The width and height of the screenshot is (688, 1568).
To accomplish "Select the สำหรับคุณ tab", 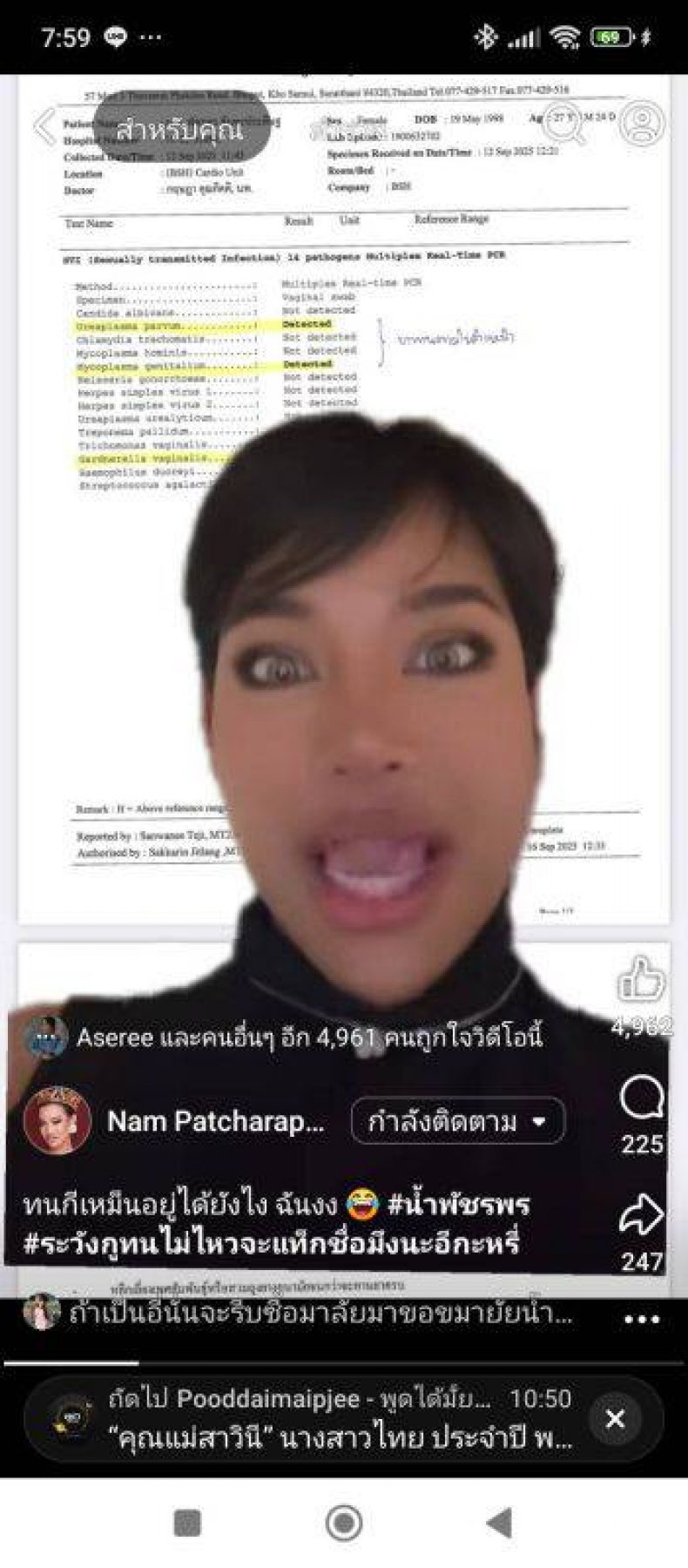I will click(x=180, y=131).
